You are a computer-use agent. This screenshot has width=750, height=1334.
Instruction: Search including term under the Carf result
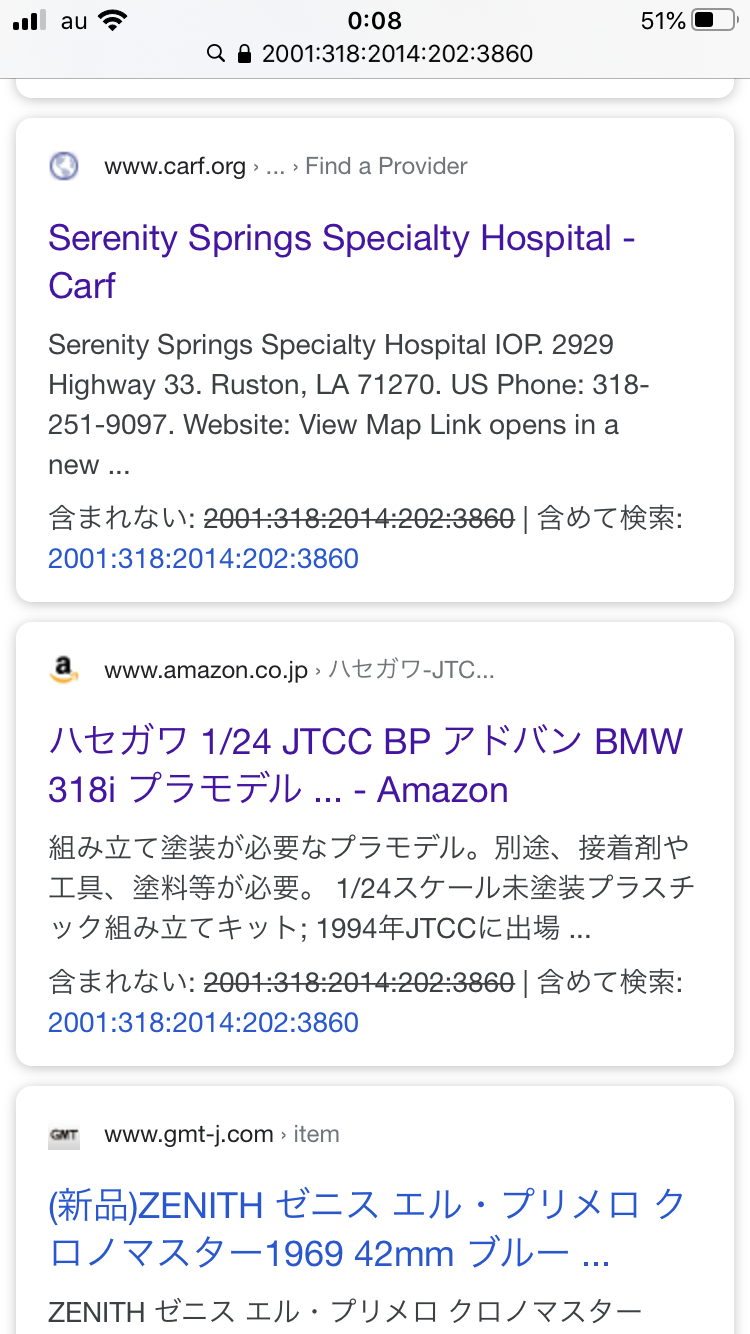[x=203, y=558]
